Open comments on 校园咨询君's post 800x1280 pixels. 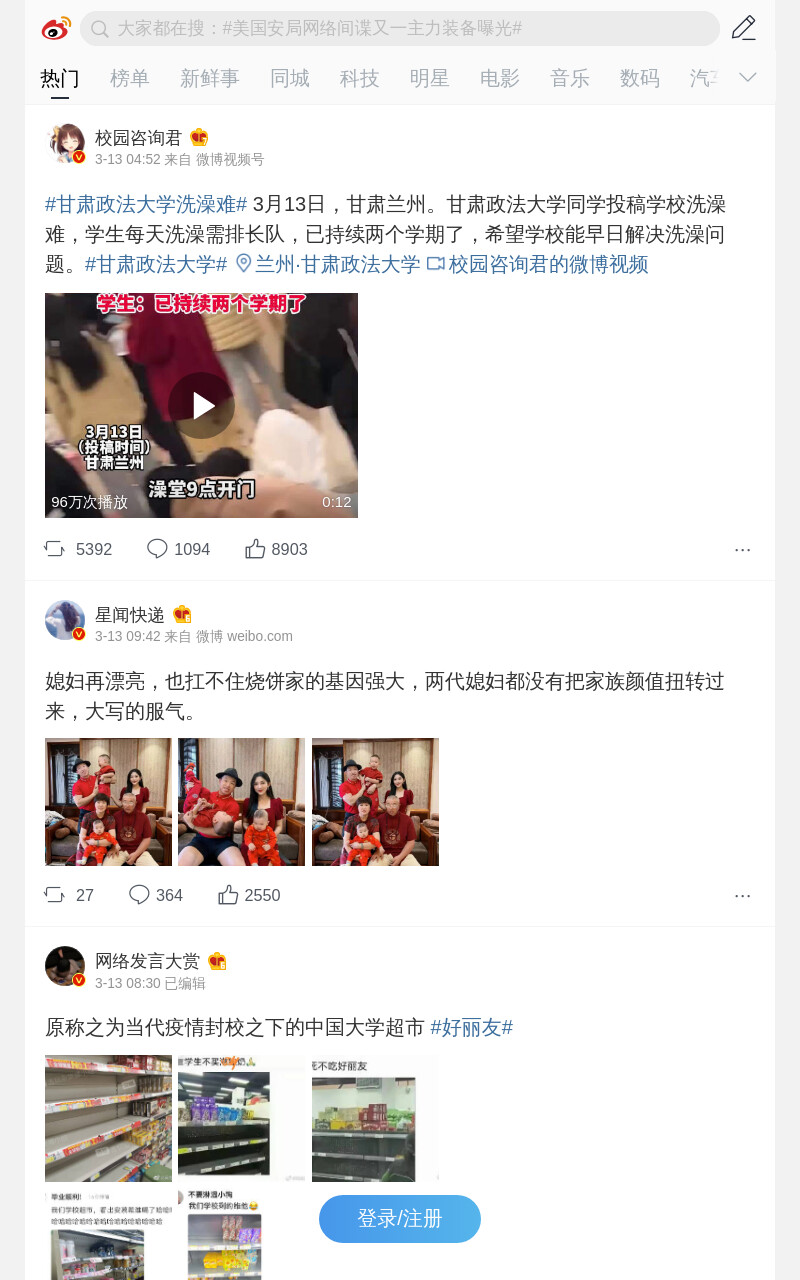(x=178, y=549)
